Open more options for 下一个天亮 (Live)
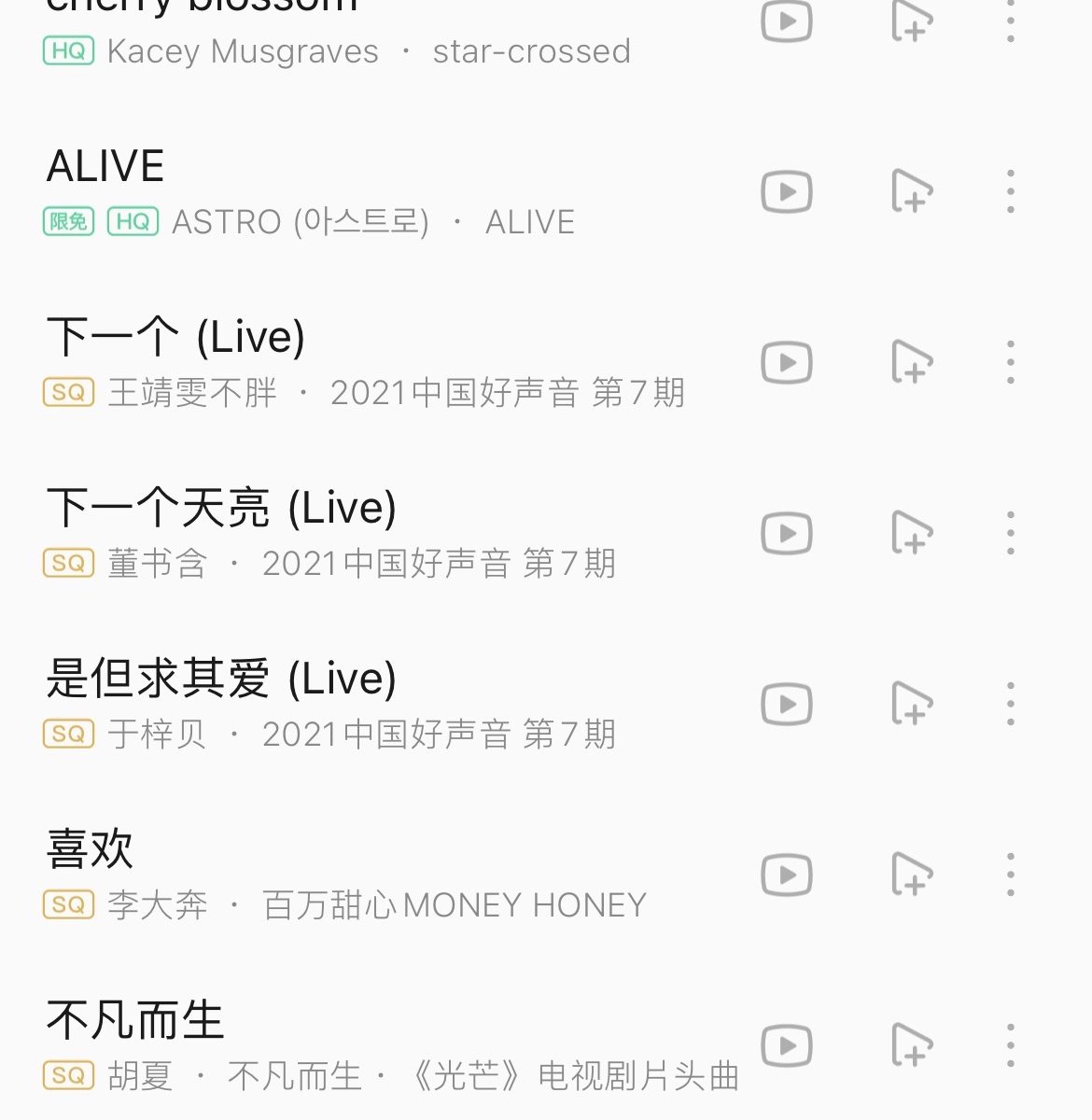 point(1011,533)
